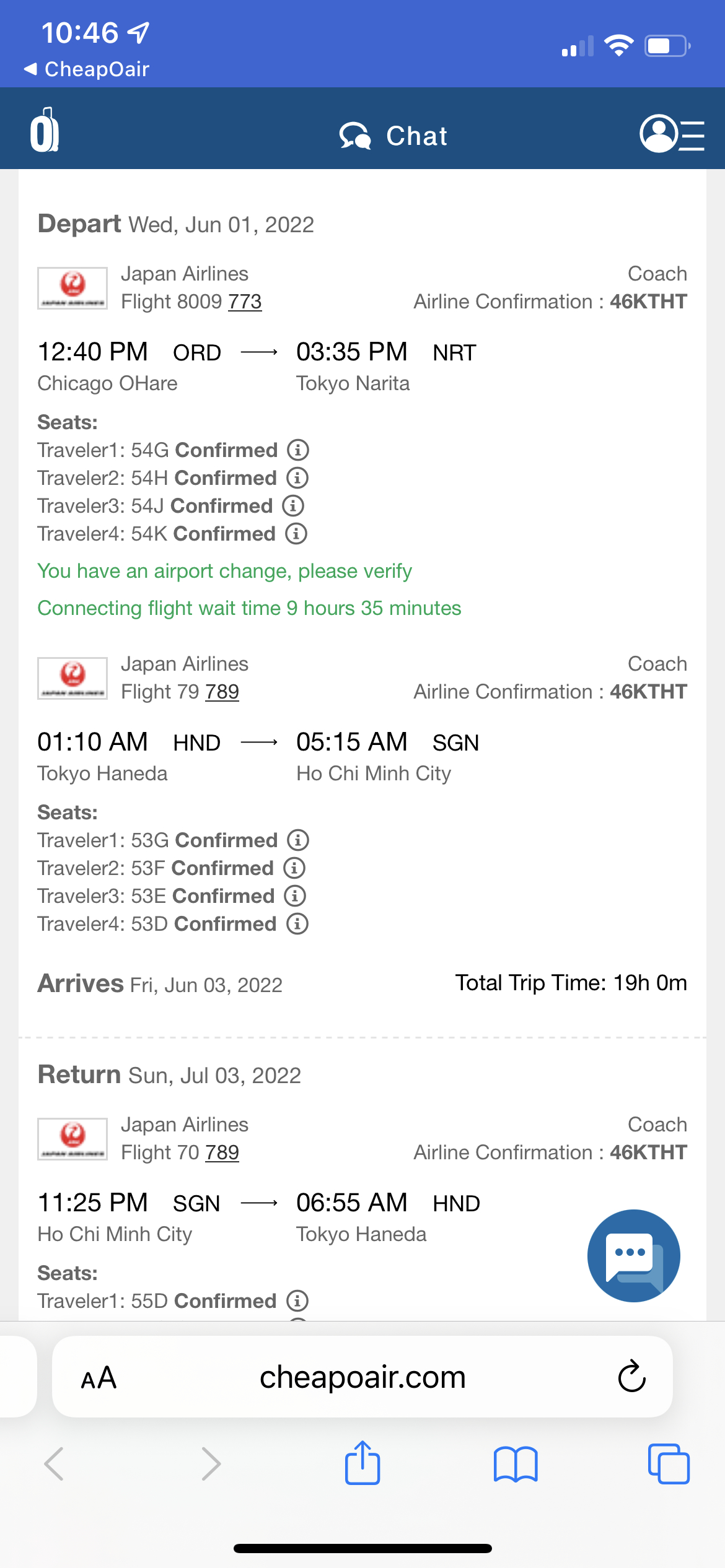
Task: Share the page using Safari share icon
Action: pos(362,1463)
